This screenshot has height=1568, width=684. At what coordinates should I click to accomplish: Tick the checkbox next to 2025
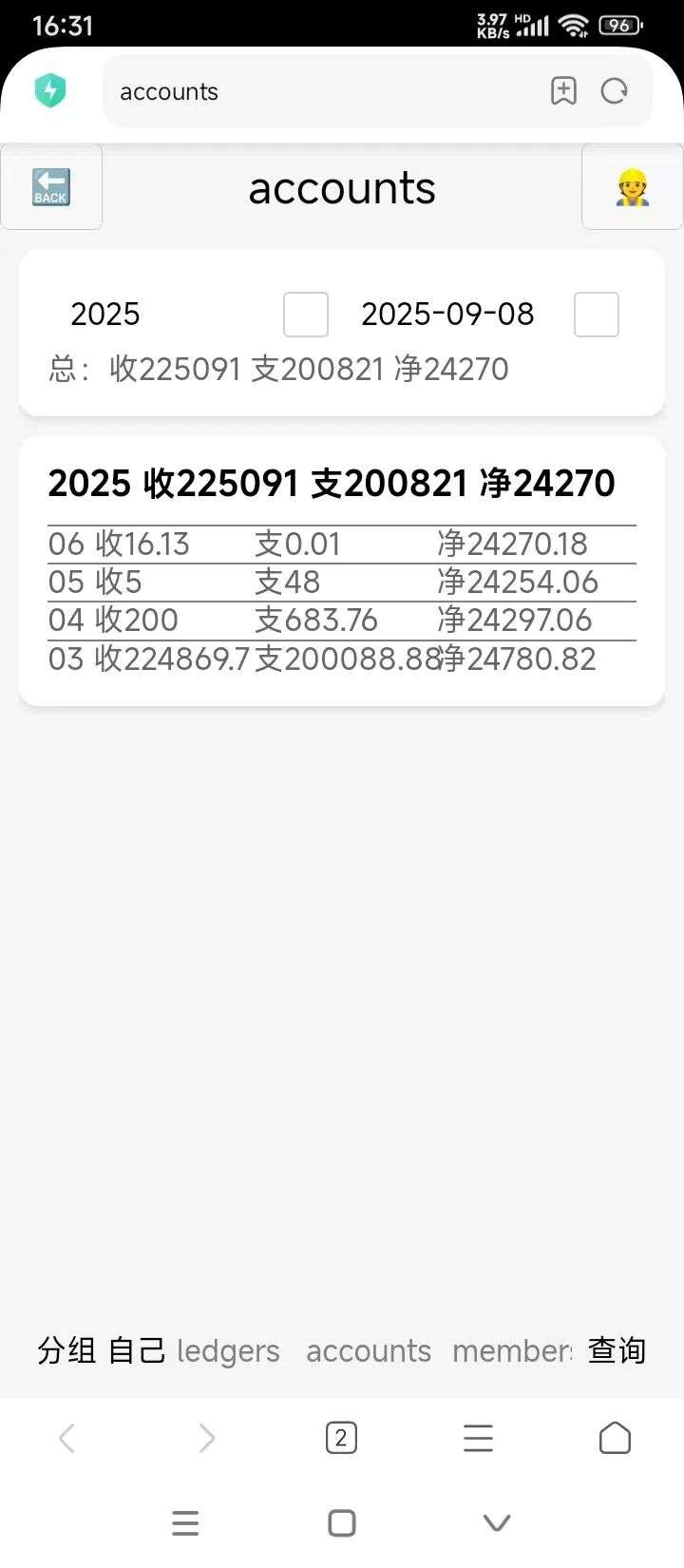coord(306,315)
